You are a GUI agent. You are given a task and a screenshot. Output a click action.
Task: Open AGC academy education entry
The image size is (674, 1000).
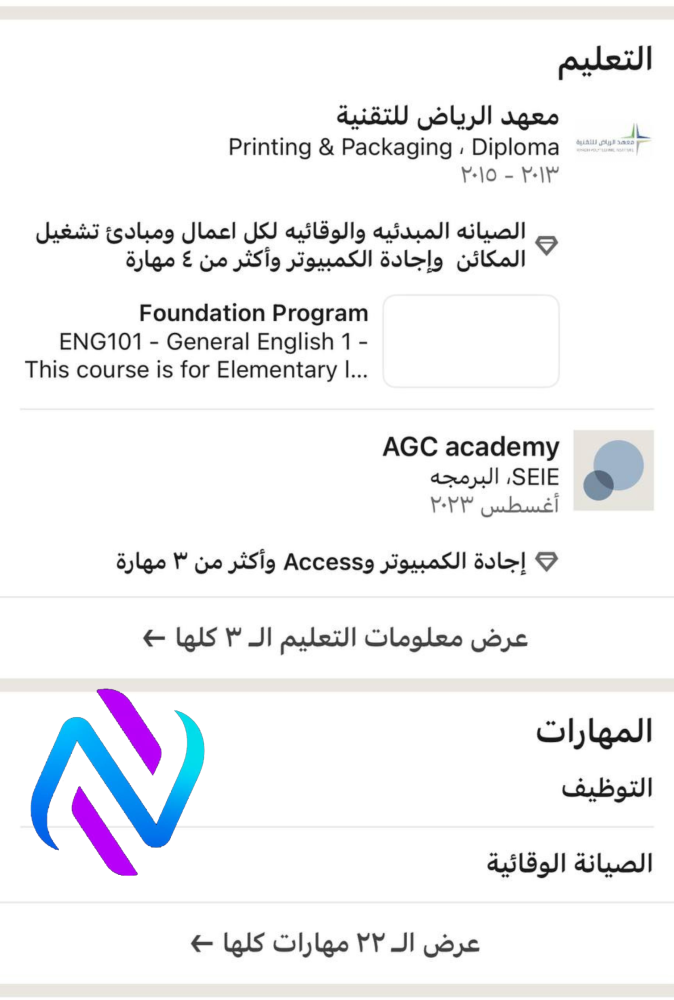(470, 447)
